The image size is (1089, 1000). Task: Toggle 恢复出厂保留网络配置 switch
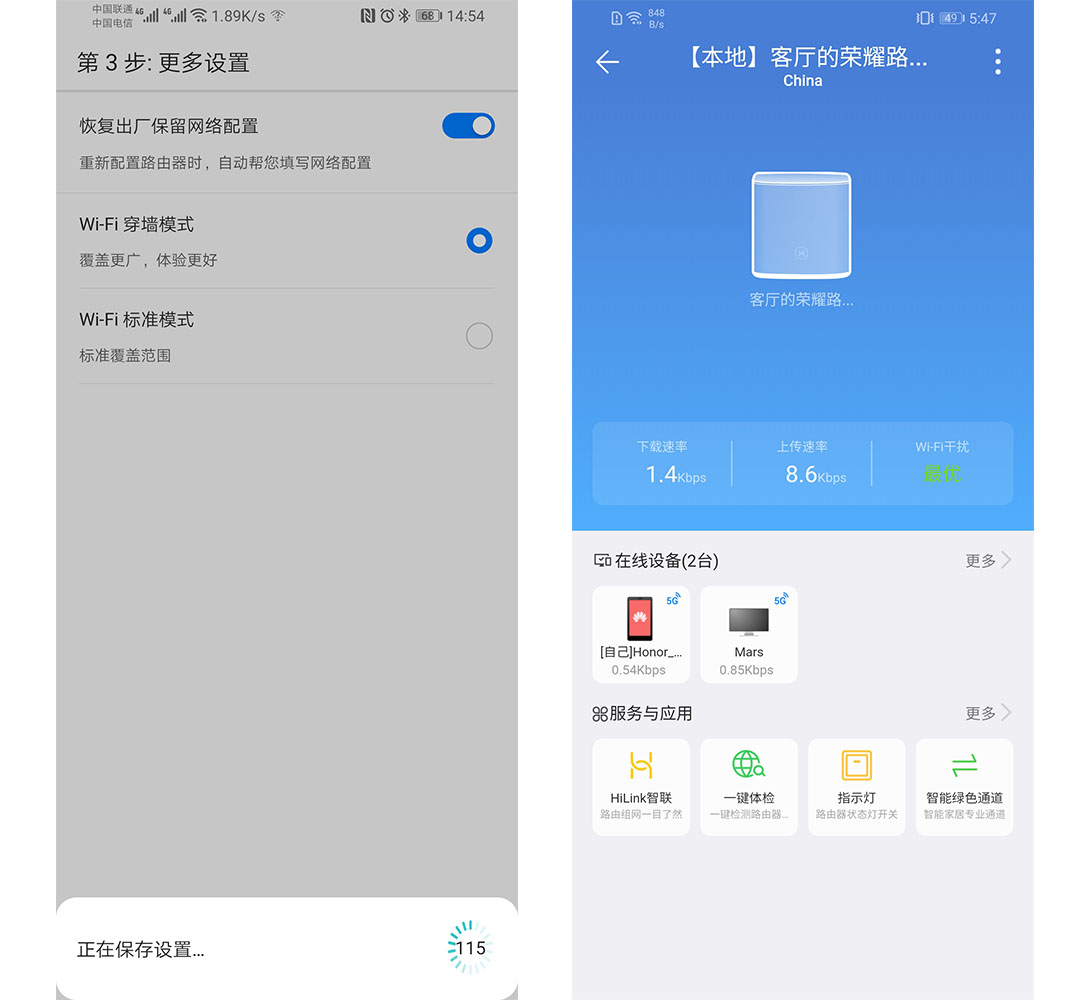468,126
